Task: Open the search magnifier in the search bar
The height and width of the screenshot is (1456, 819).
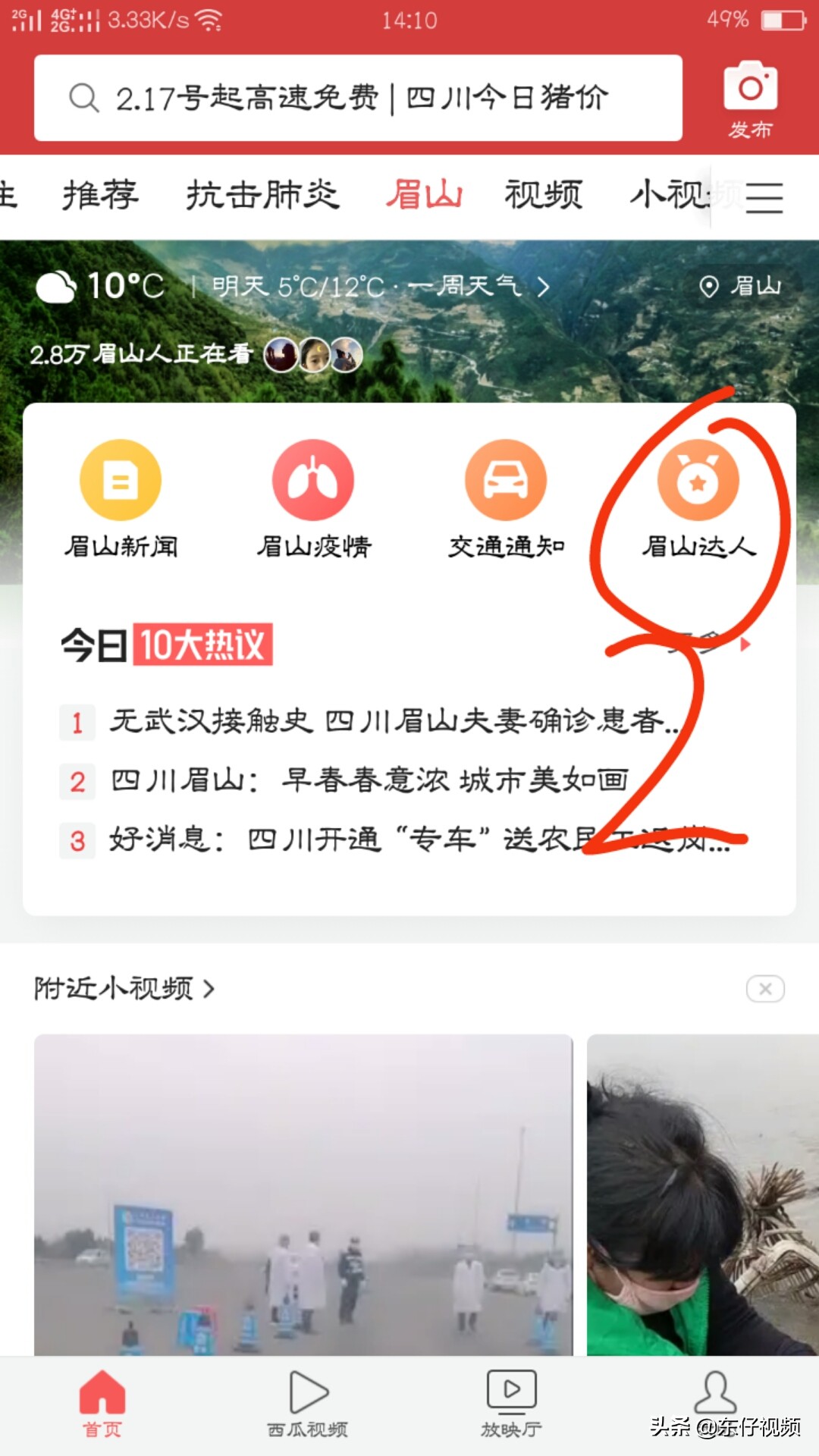Action: [83, 99]
